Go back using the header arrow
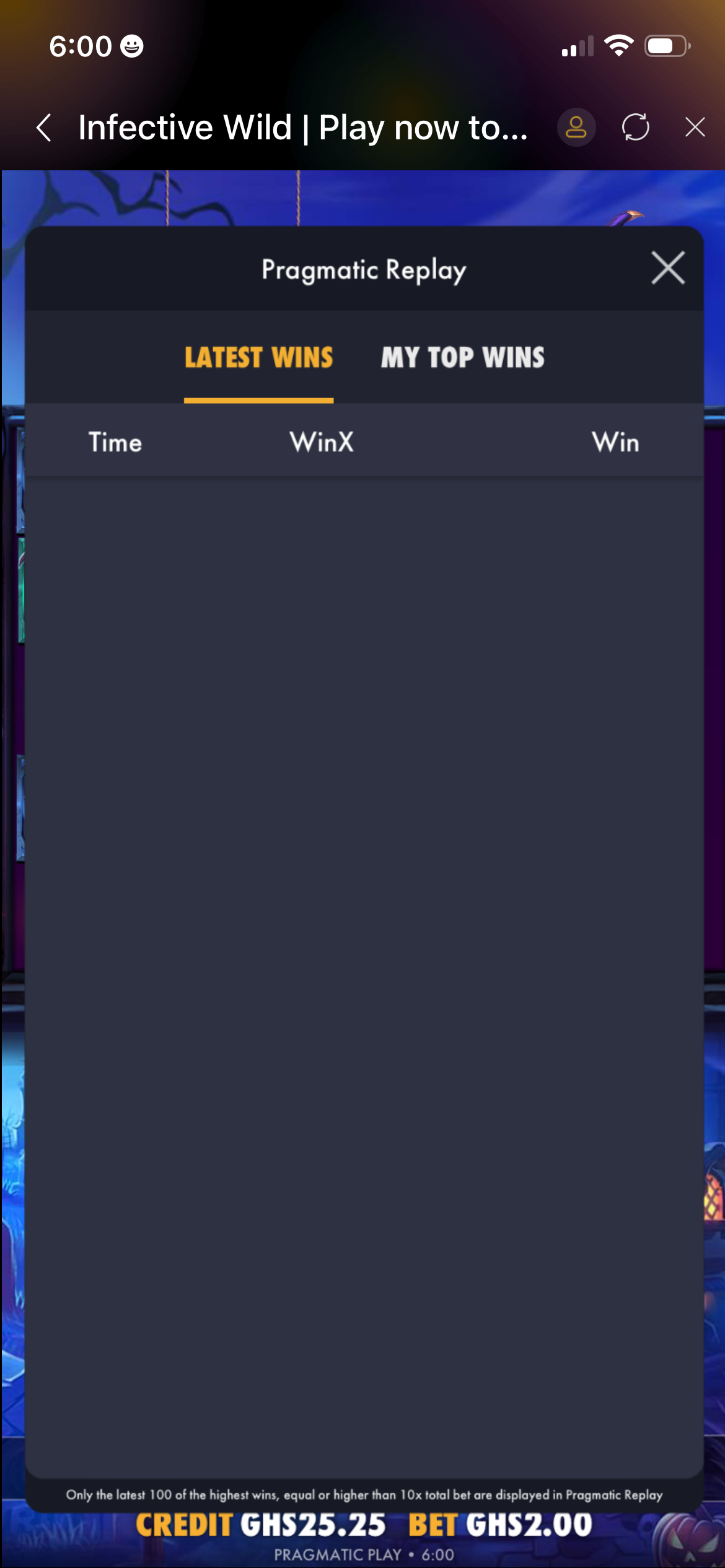725x1568 pixels. (x=44, y=128)
